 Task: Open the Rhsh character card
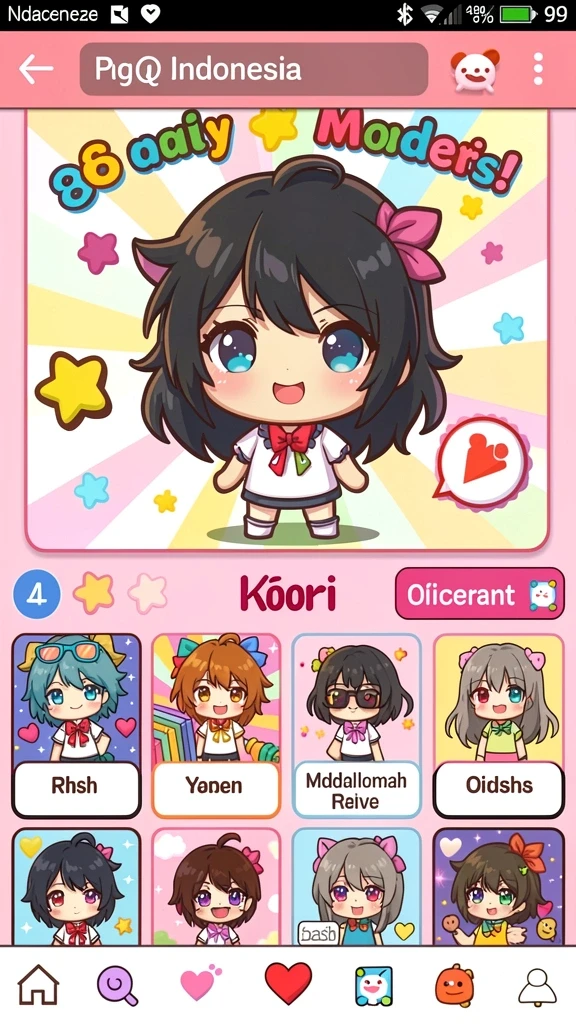76,726
